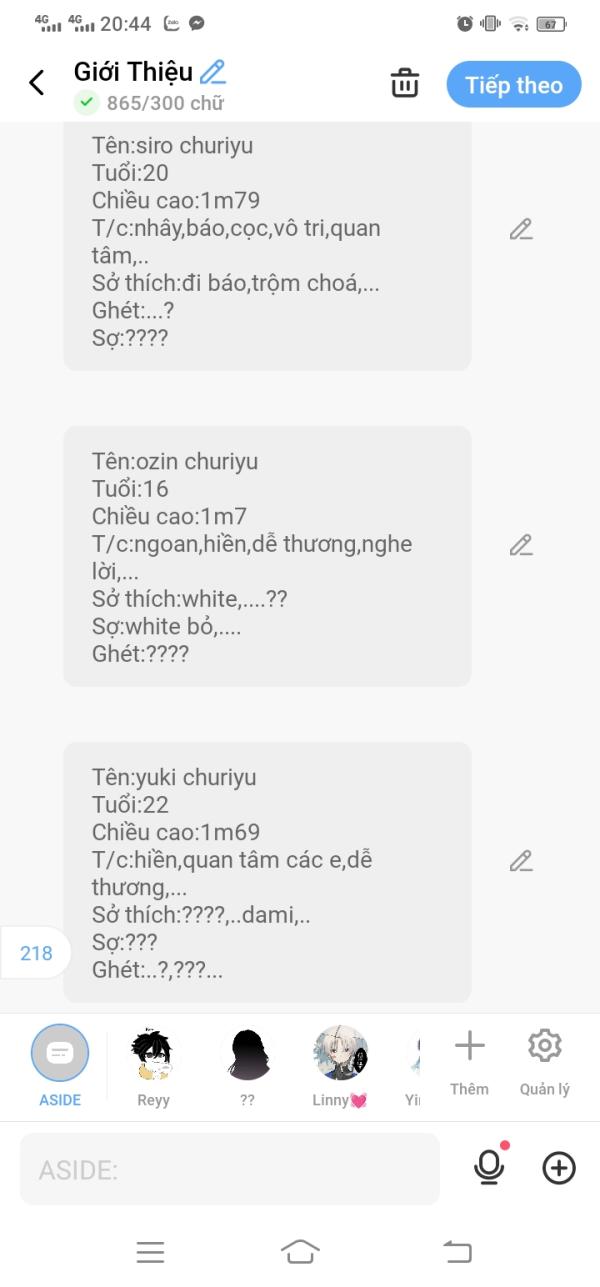Edit the ozin churiyu message
The image size is (600, 1287).
(x=520, y=545)
